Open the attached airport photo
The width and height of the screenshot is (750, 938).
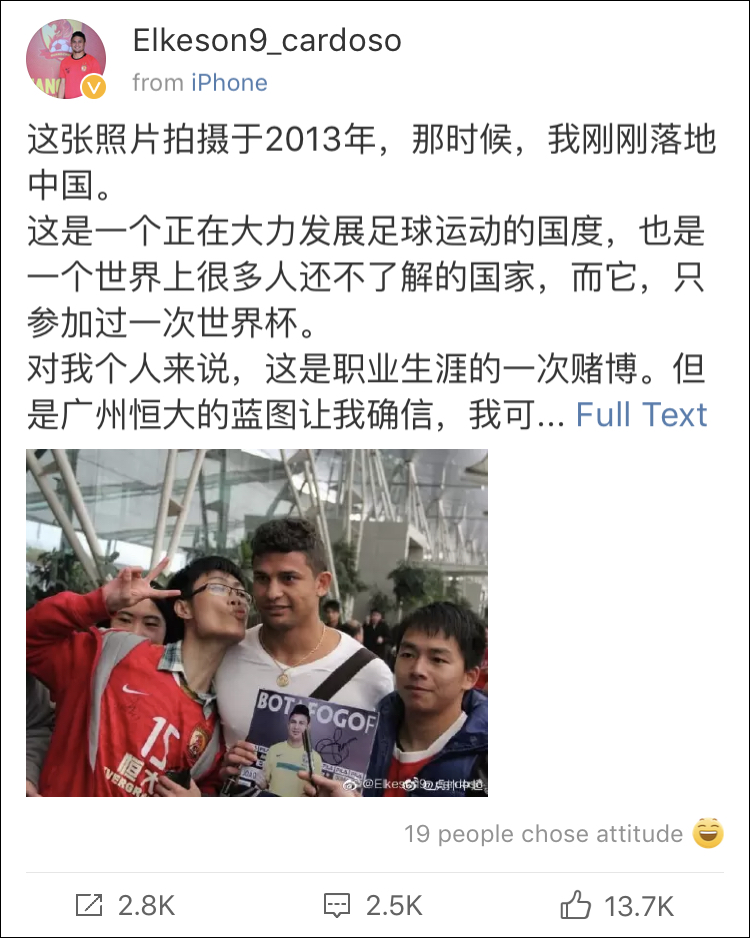click(x=257, y=622)
